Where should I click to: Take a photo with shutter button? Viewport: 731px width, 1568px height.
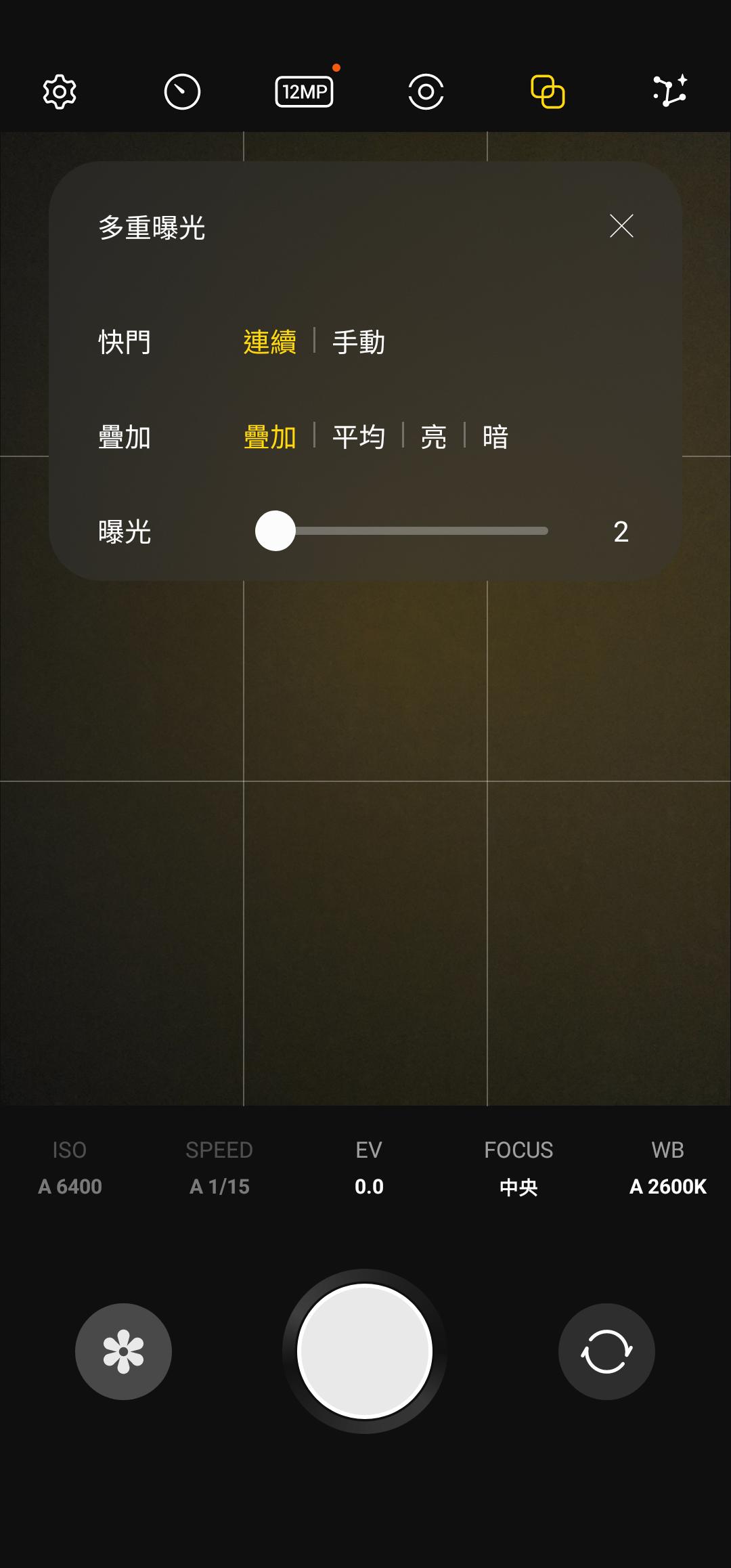point(365,1351)
